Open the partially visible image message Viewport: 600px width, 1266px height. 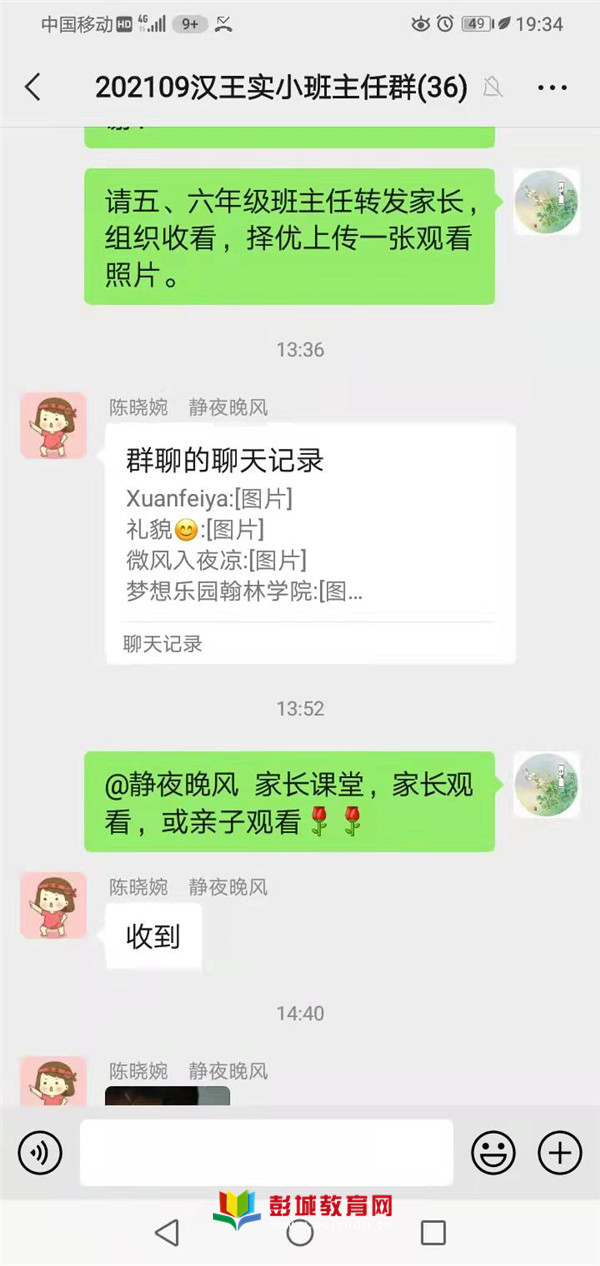click(167, 1096)
